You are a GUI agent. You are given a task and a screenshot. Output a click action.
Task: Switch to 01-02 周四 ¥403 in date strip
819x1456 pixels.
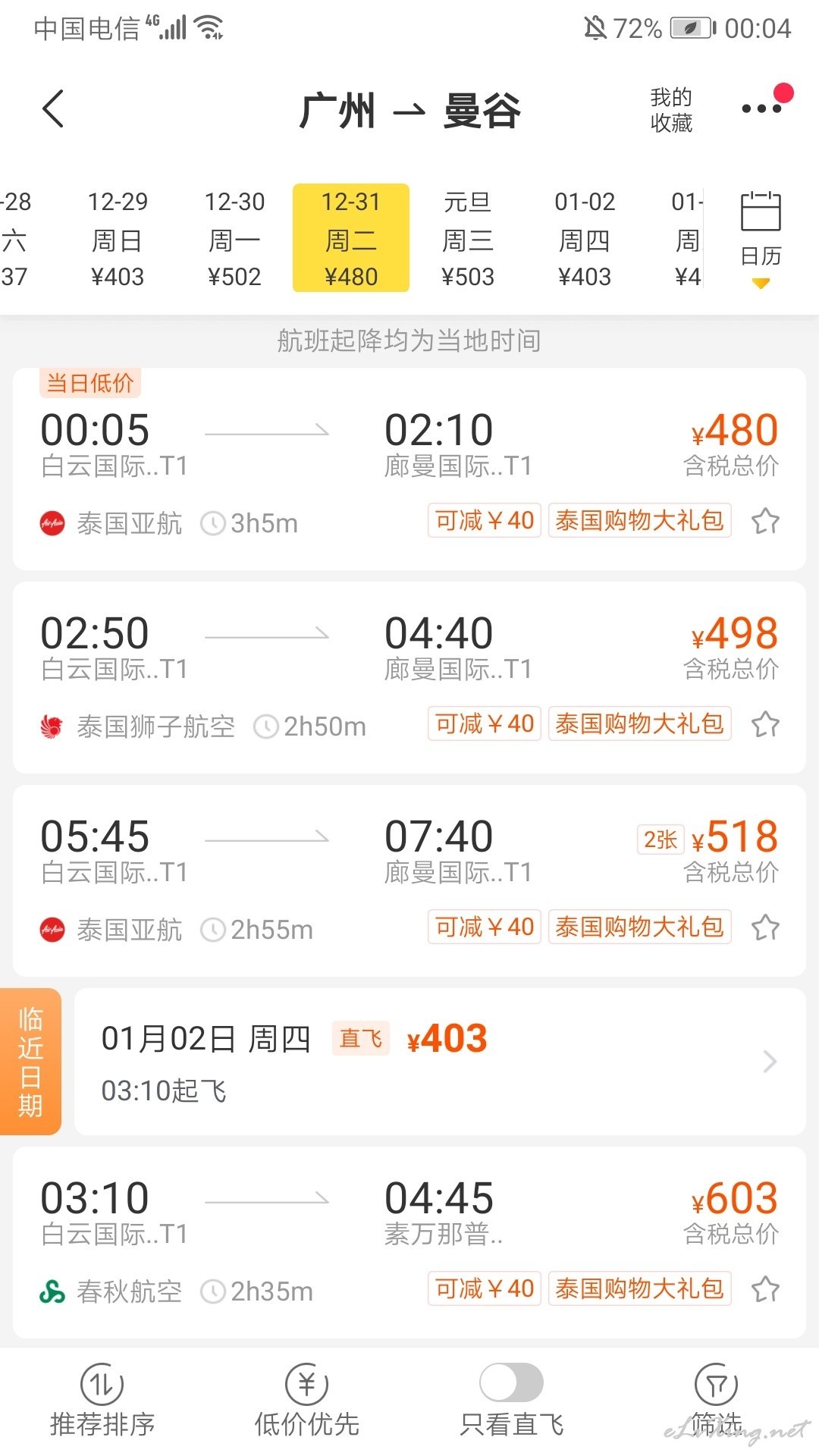tap(585, 238)
